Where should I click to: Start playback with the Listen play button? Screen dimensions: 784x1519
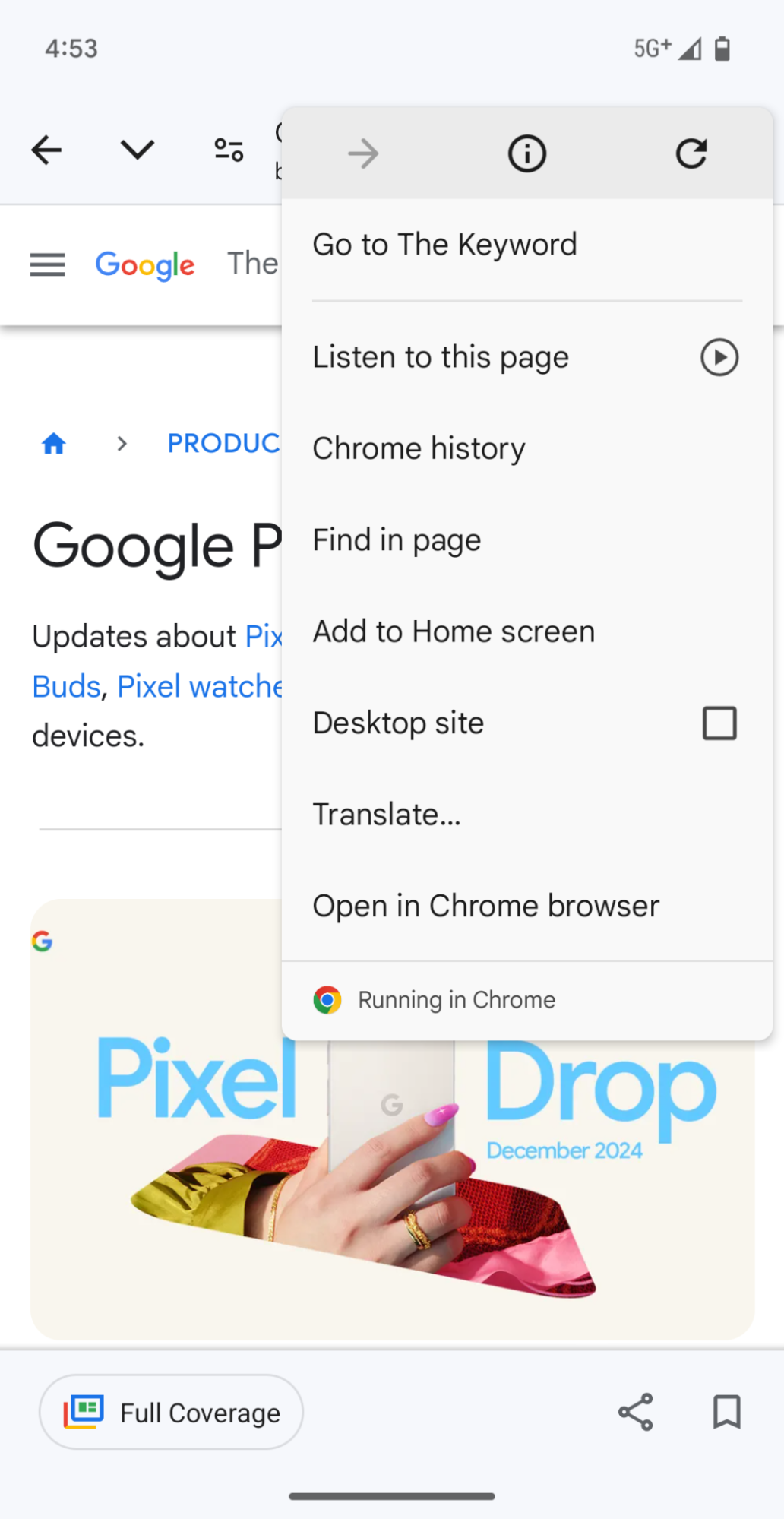(x=719, y=357)
